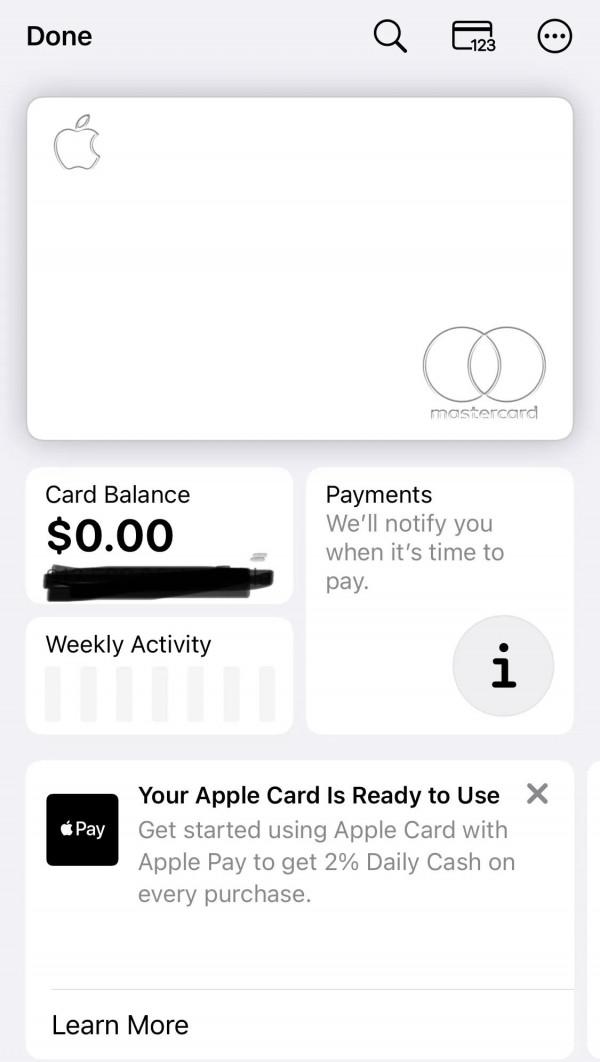
Task: Dismiss the Apple Card Is Ready banner
Action: click(x=537, y=794)
